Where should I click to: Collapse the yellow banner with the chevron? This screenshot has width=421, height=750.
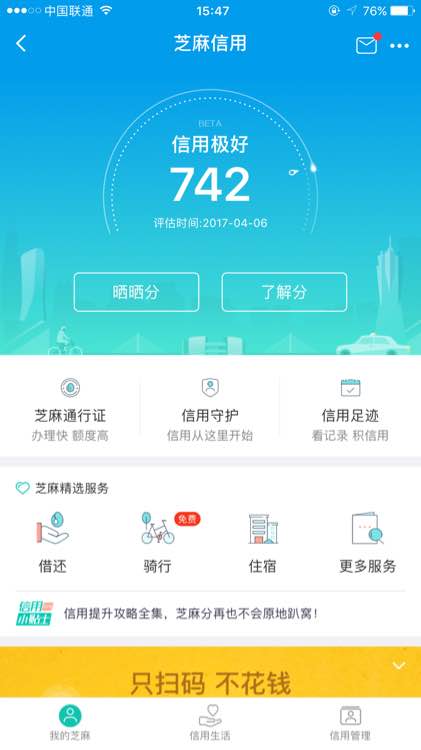click(x=399, y=665)
